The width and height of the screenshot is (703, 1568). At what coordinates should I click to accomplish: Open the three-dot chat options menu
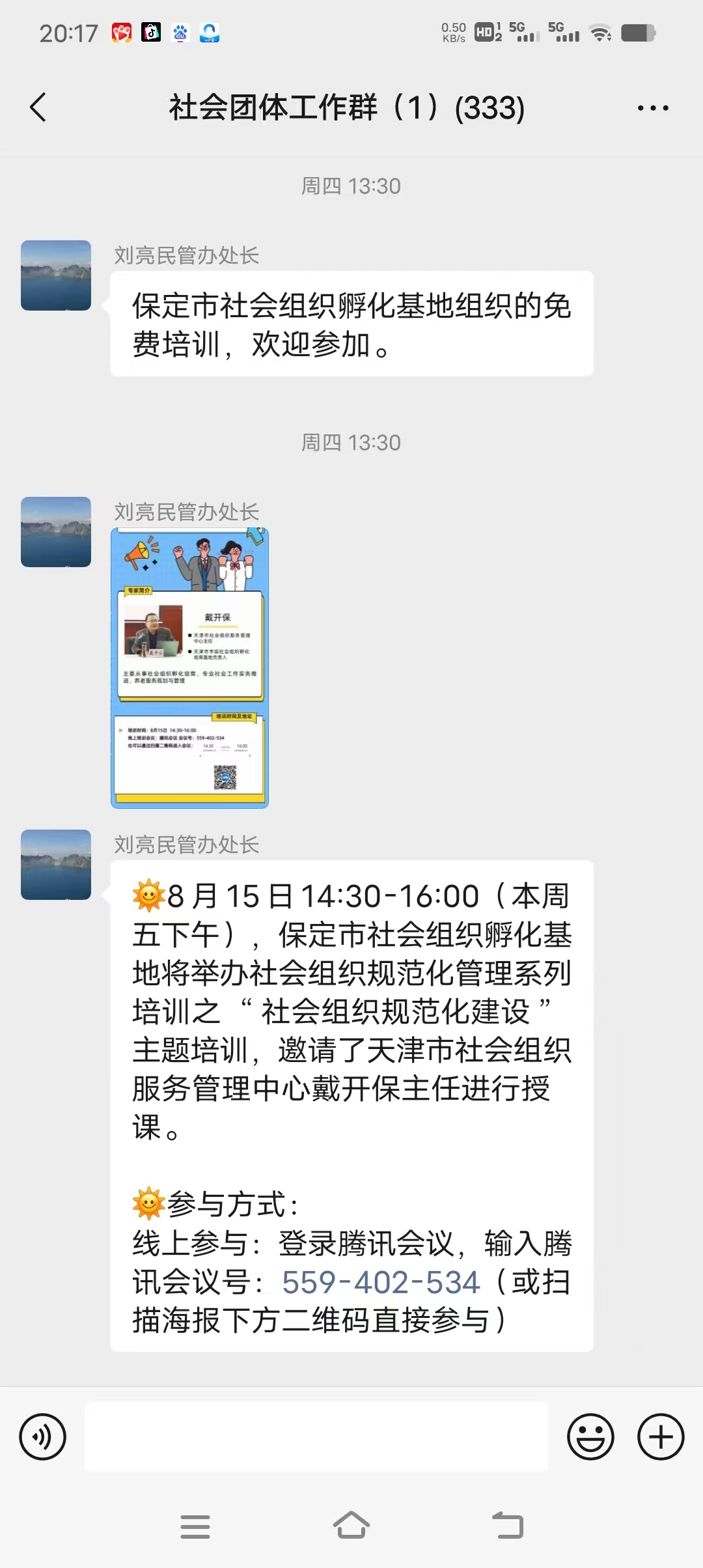[653, 108]
